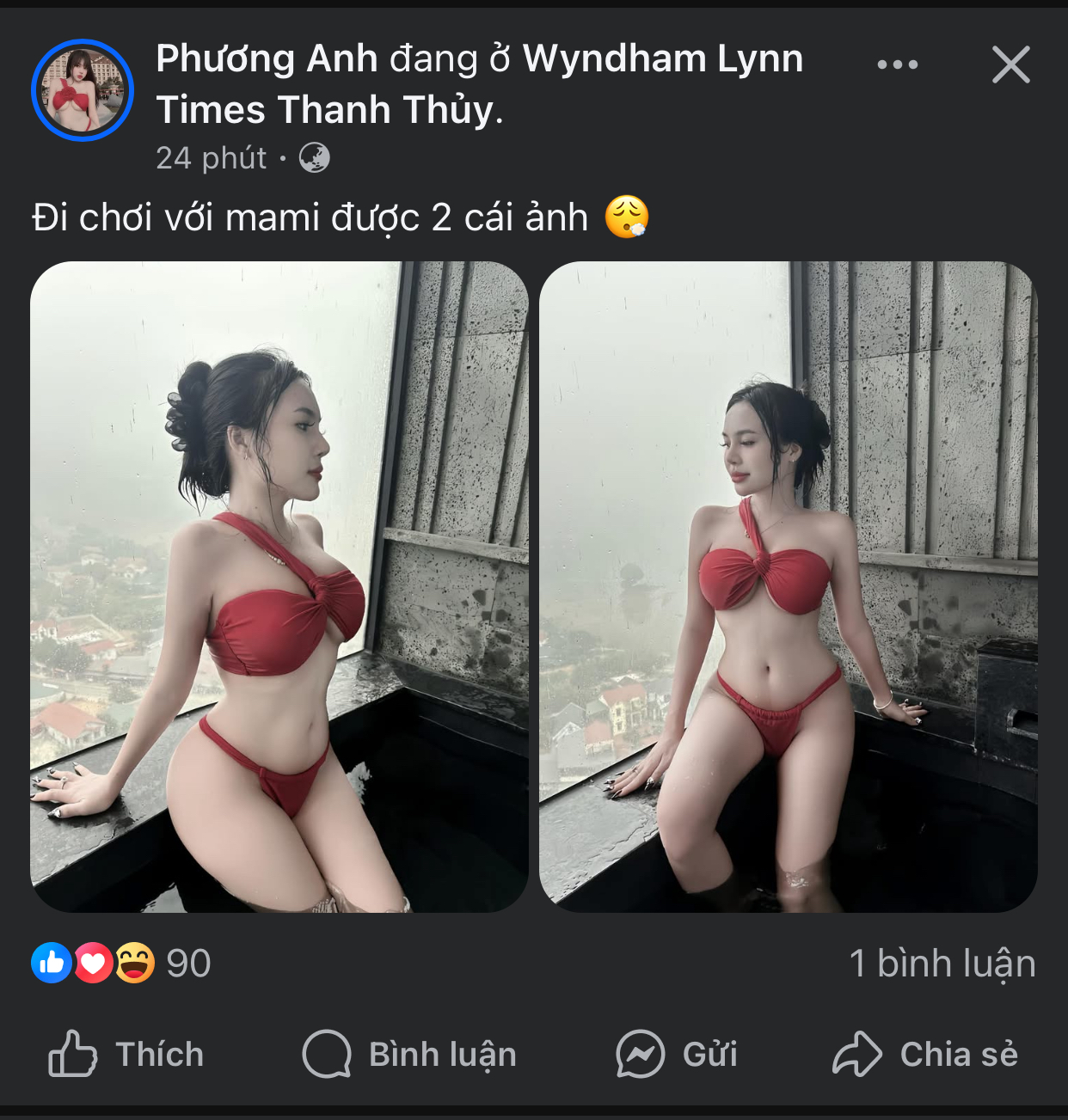This screenshot has width=1068, height=1120.
Task: Click the Messenger send icon next to Gửi
Action: pos(636,1054)
